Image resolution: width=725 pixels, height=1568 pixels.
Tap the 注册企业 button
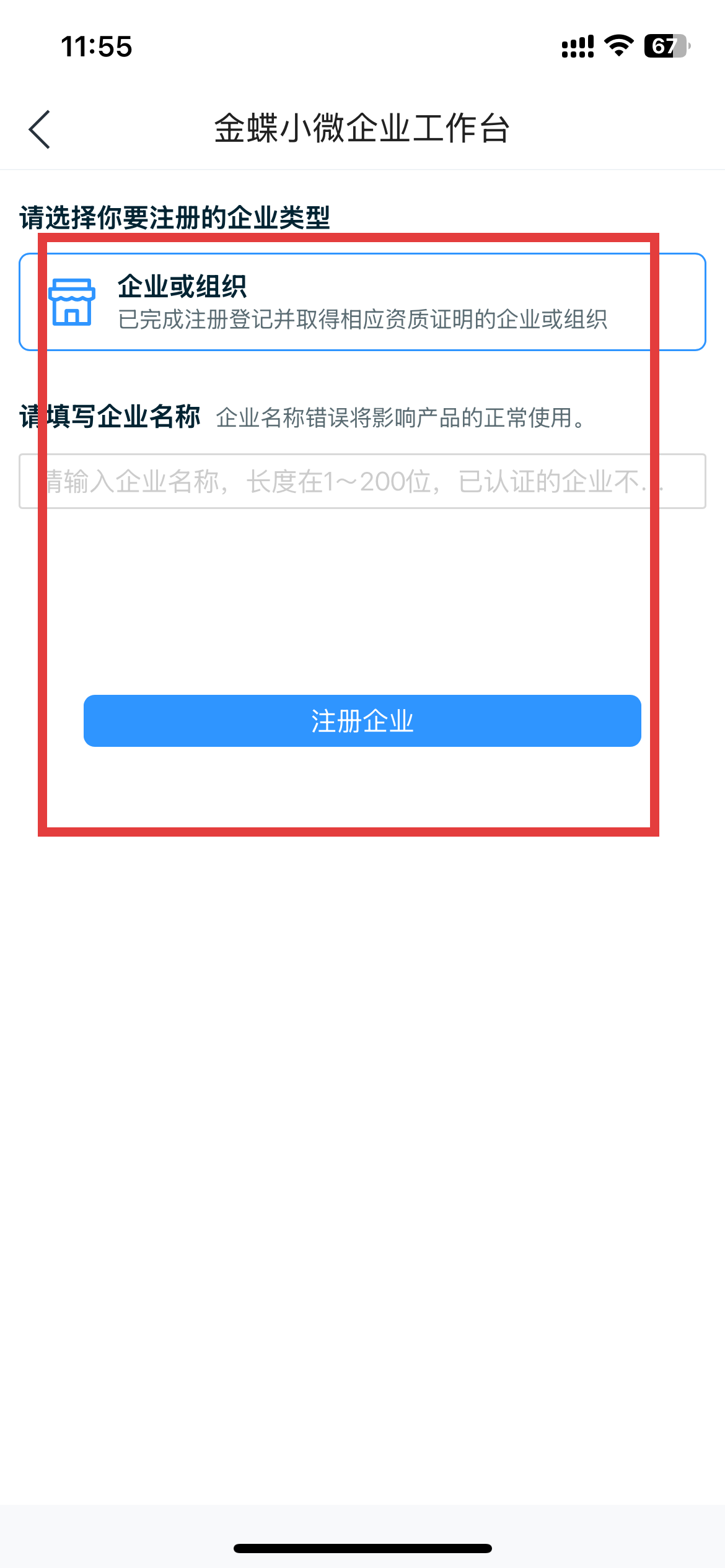pyautogui.click(x=362, y=721)
